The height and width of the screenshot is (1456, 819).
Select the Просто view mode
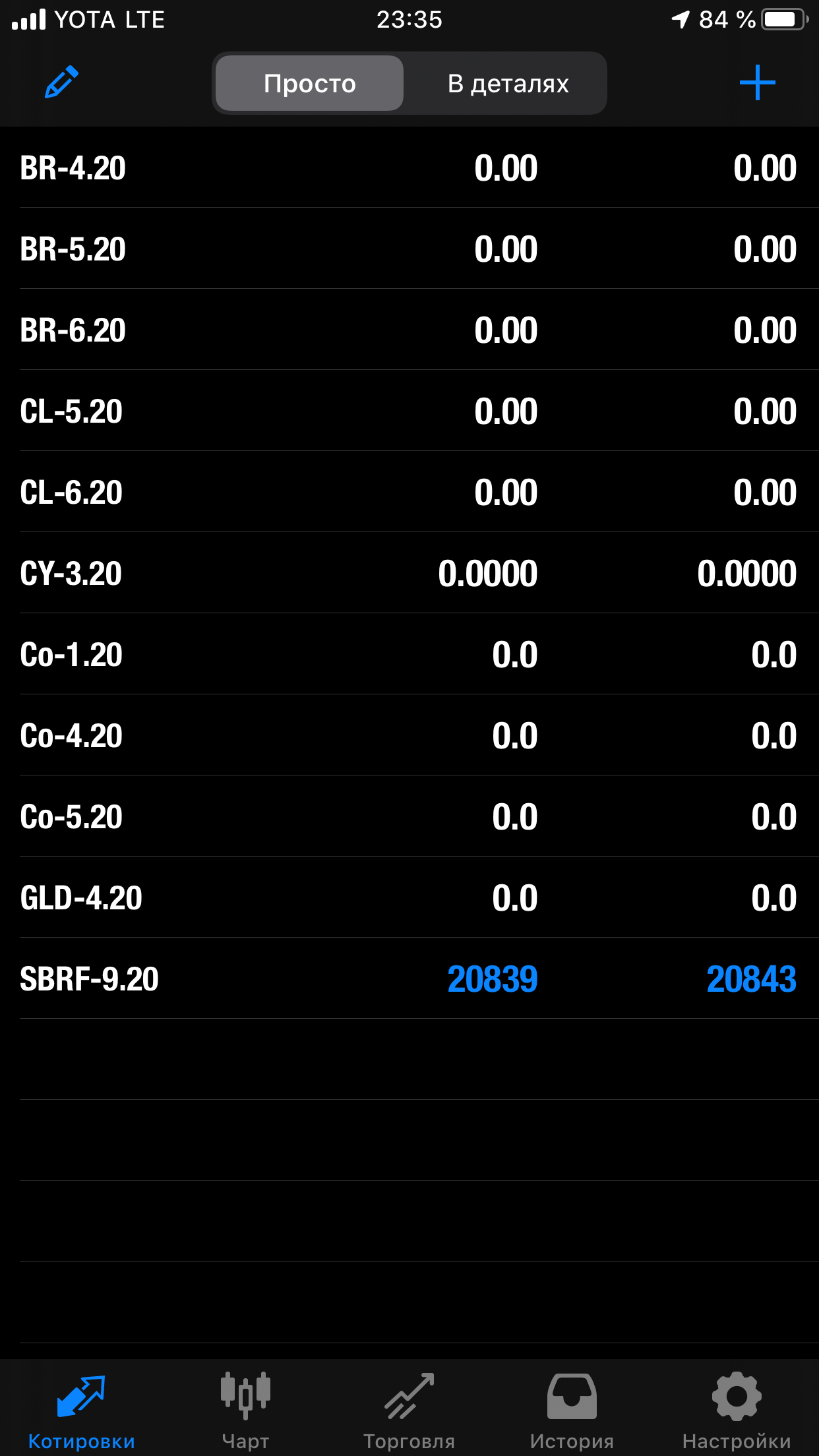tap(309, 83)
